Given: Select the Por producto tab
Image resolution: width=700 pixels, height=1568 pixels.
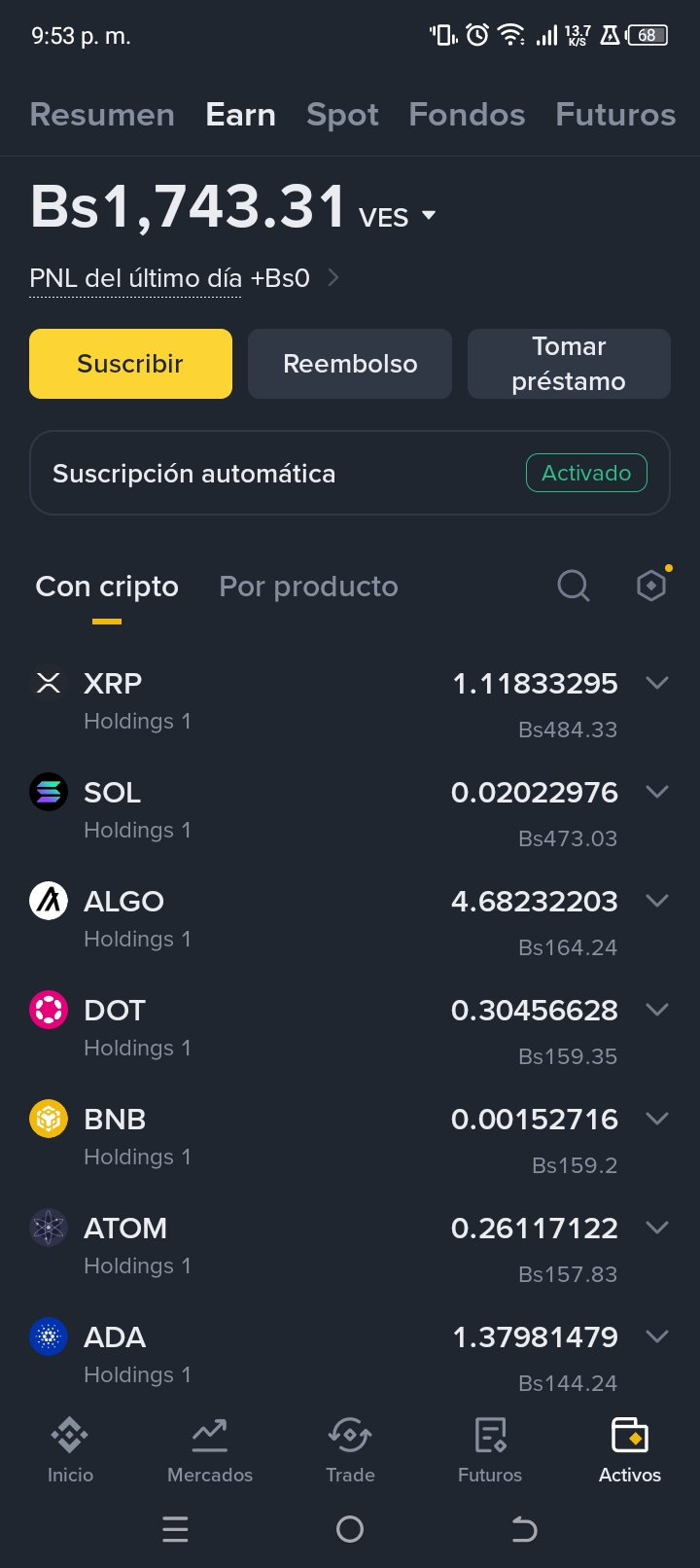Looking at the screenshot, I should [x=308, y=587].
